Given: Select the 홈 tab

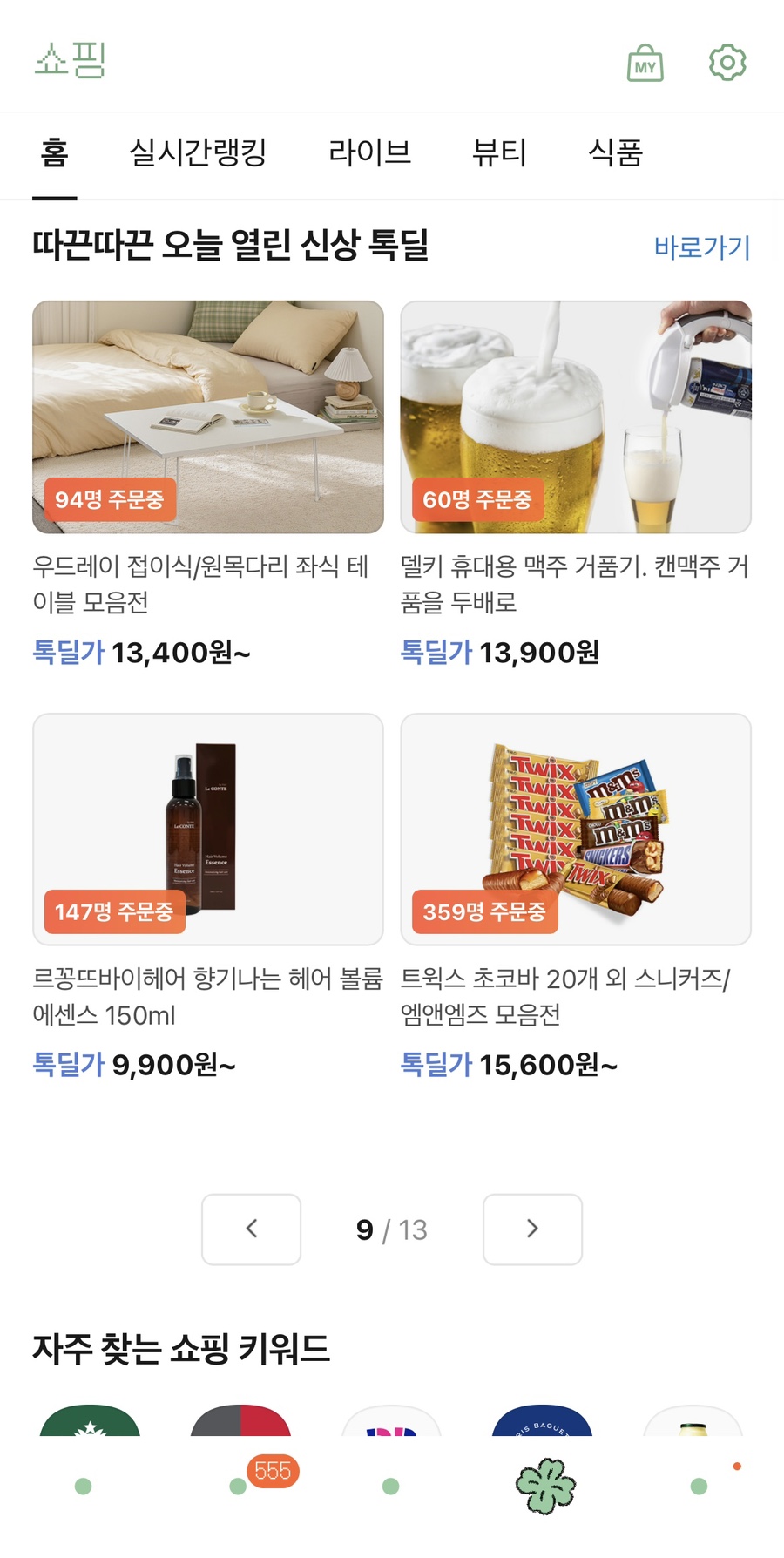Looking at the screenshot, I should click(x=55, y=152).
